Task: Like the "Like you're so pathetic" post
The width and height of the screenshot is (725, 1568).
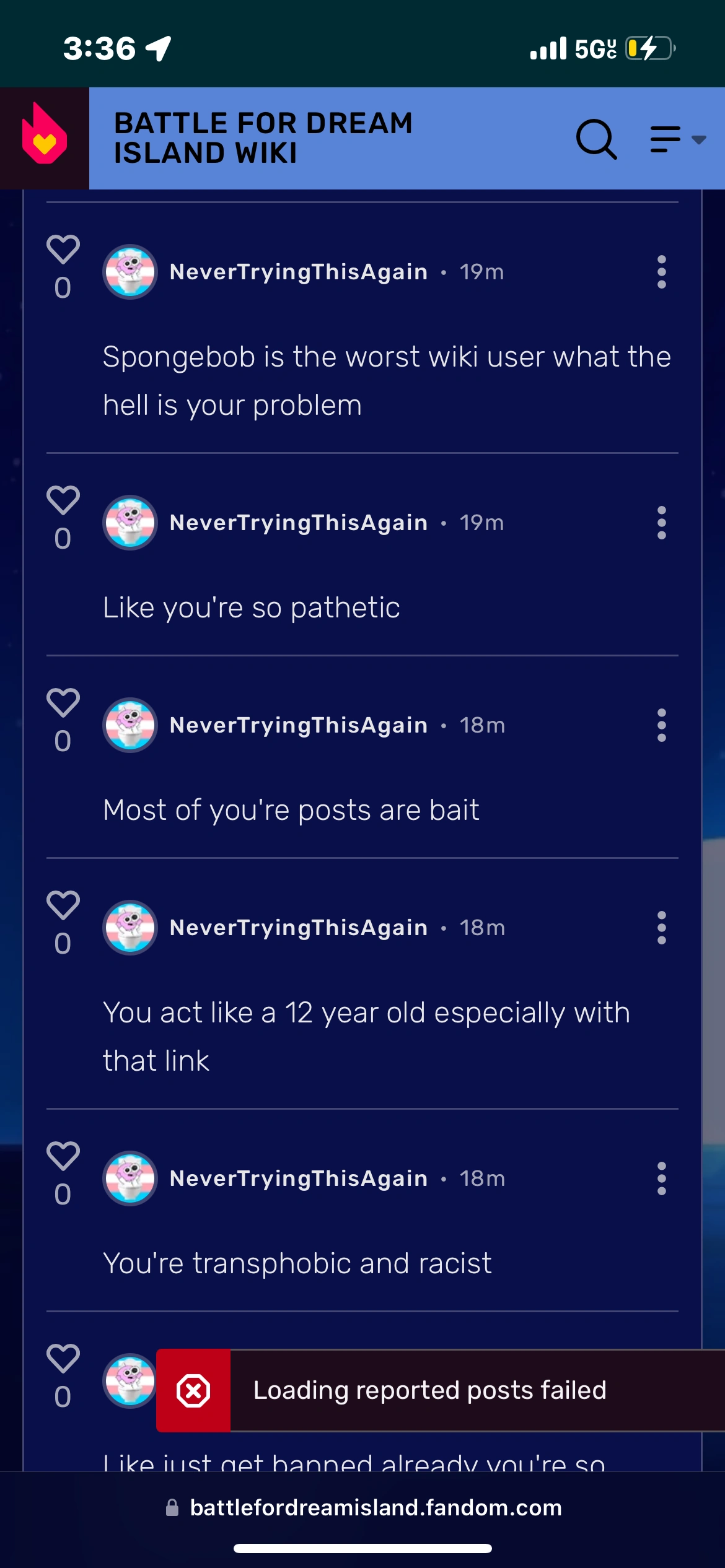Action: tap(63, 500)
